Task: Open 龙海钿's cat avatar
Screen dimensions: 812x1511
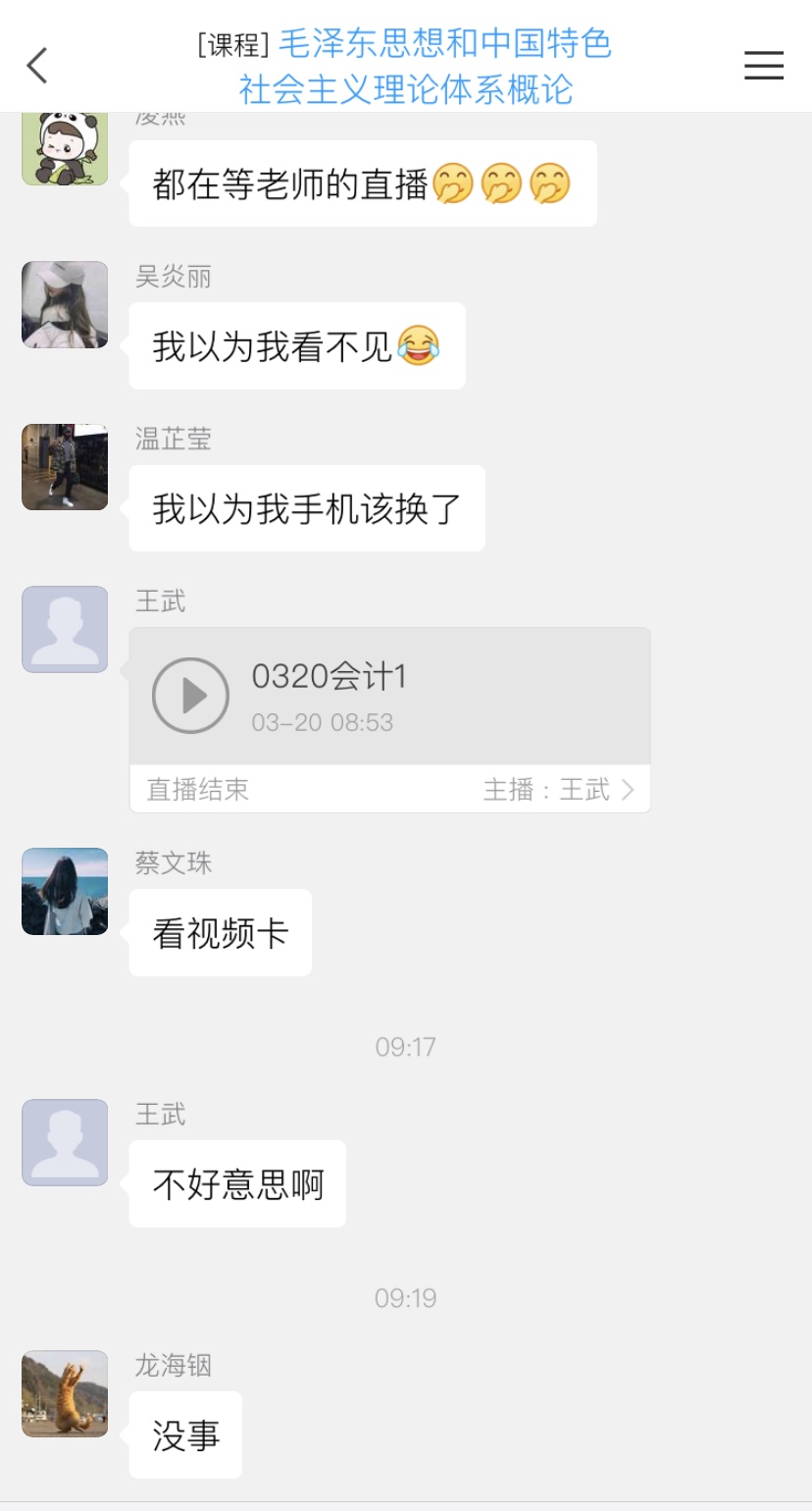Action: (x=65, y=1393)
